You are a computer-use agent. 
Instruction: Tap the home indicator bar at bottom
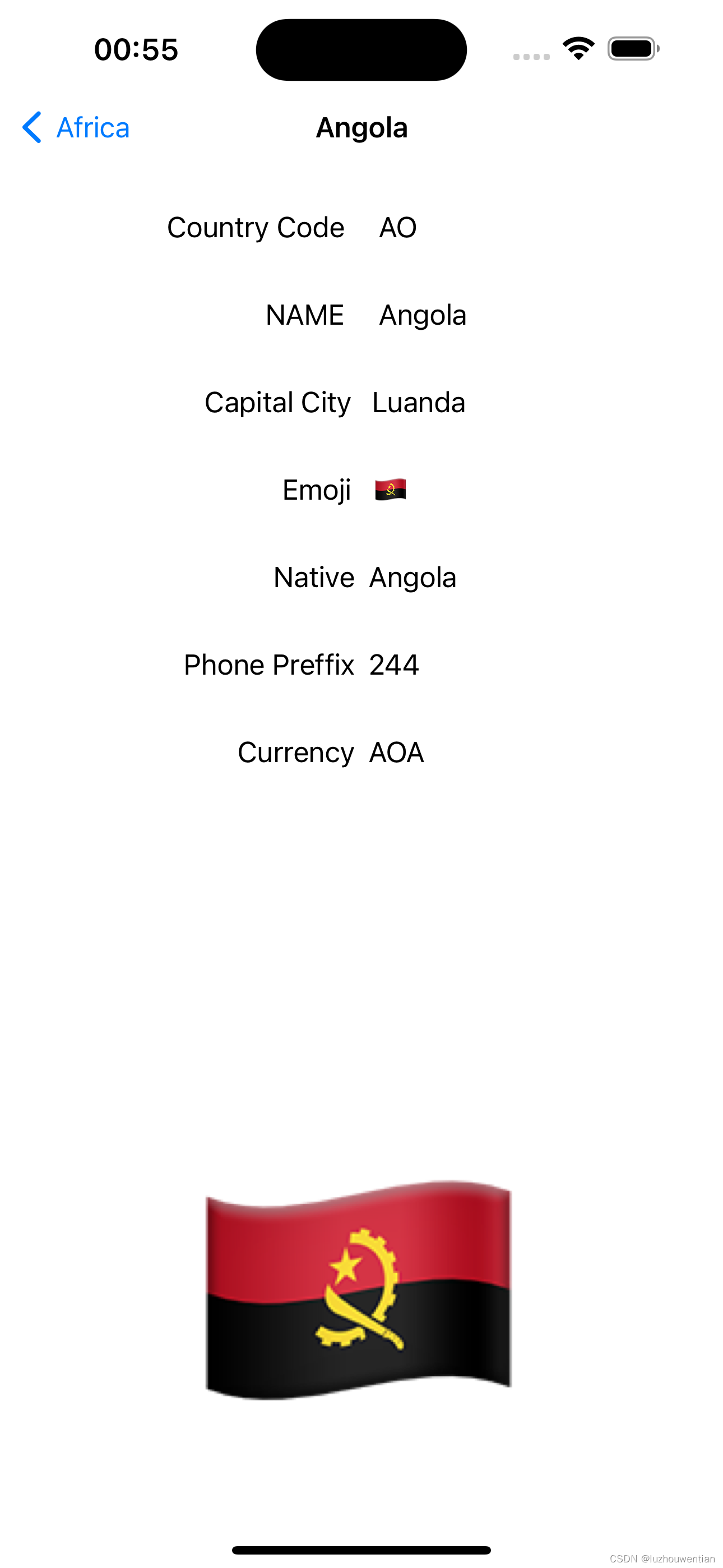click(x=361, y=1548)
